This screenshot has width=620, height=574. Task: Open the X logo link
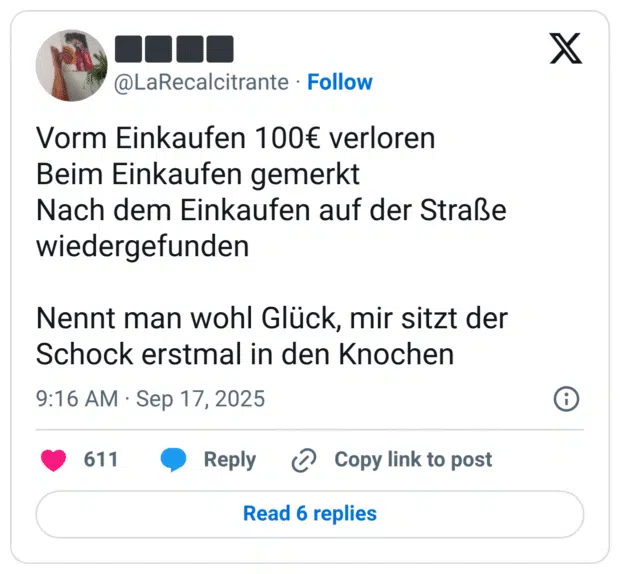(566, 49)
